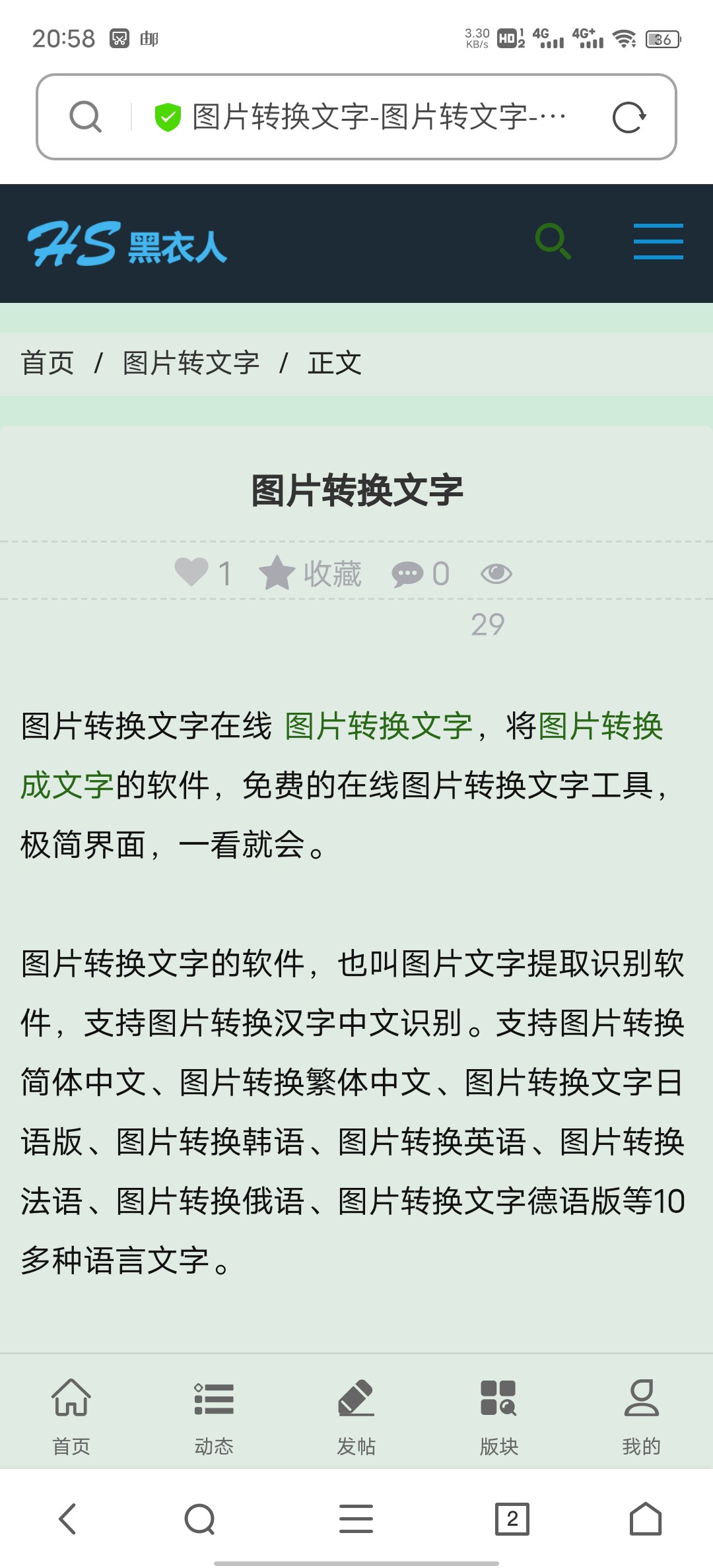713x1568 pixels.
Task: Open the 版块 tab
Action: pos(499,1413)
